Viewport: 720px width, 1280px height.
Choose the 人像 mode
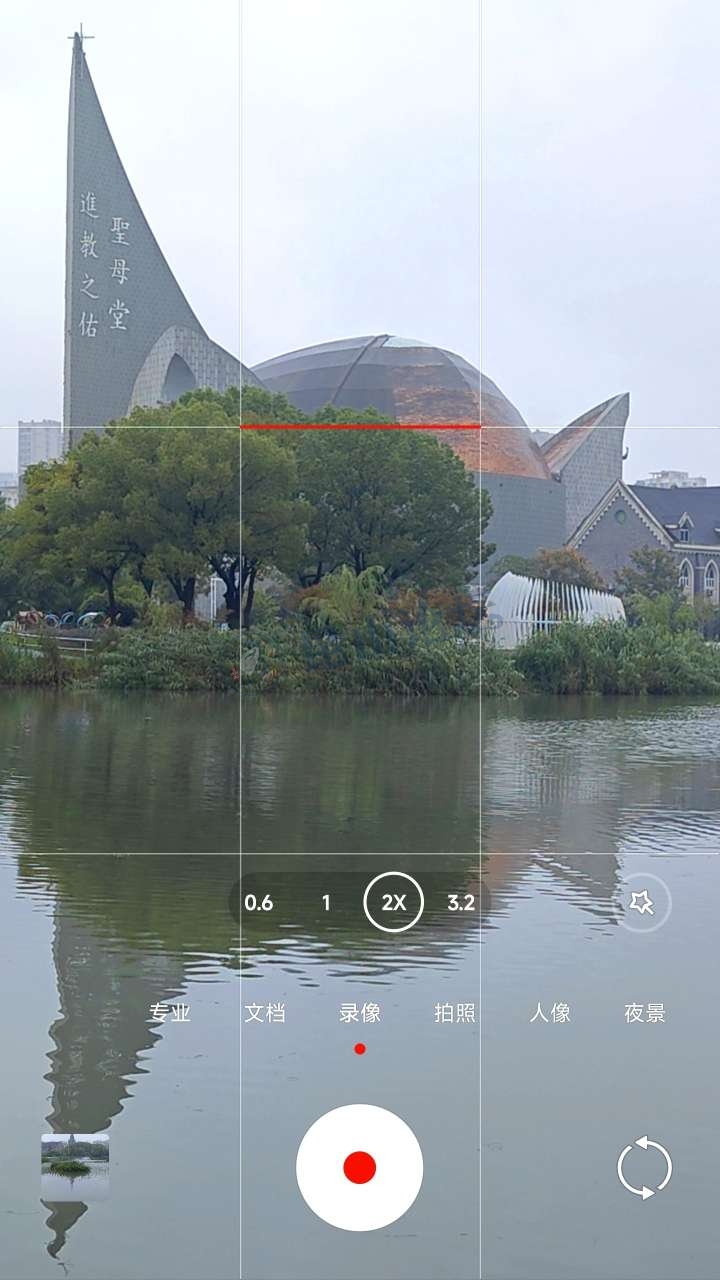tap(550, 1013)
